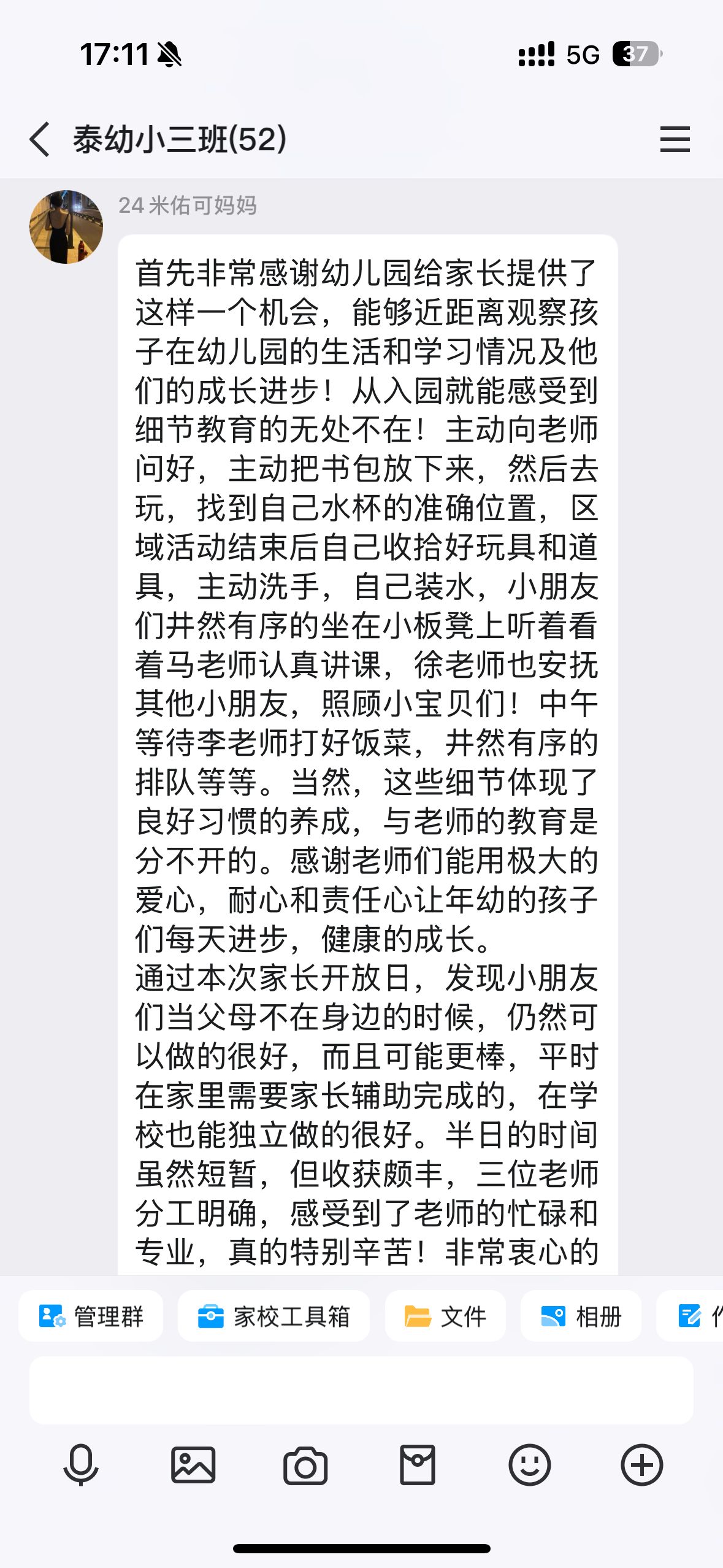Go back from the 泰幼小三班 group chat
This screenshot has width=723, height=1568.
click(x=40, y=139)
